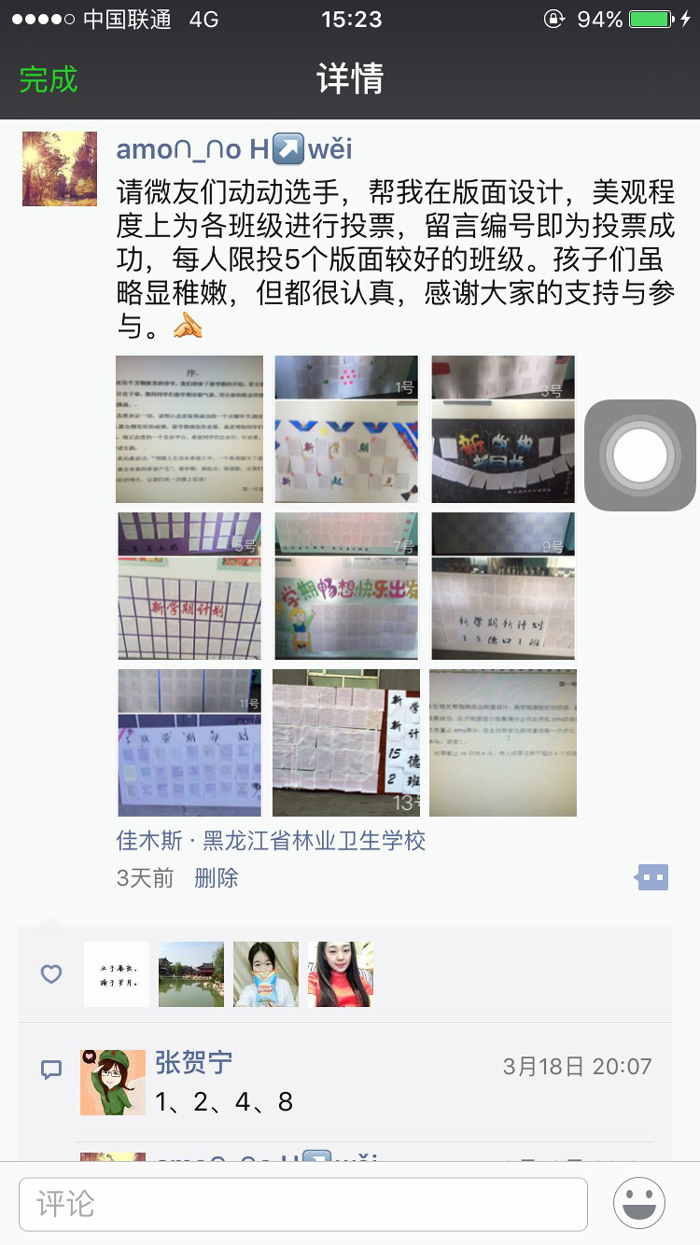View the photo labeled 11号
700x1245 pixels.
click(x=189, y=743)
